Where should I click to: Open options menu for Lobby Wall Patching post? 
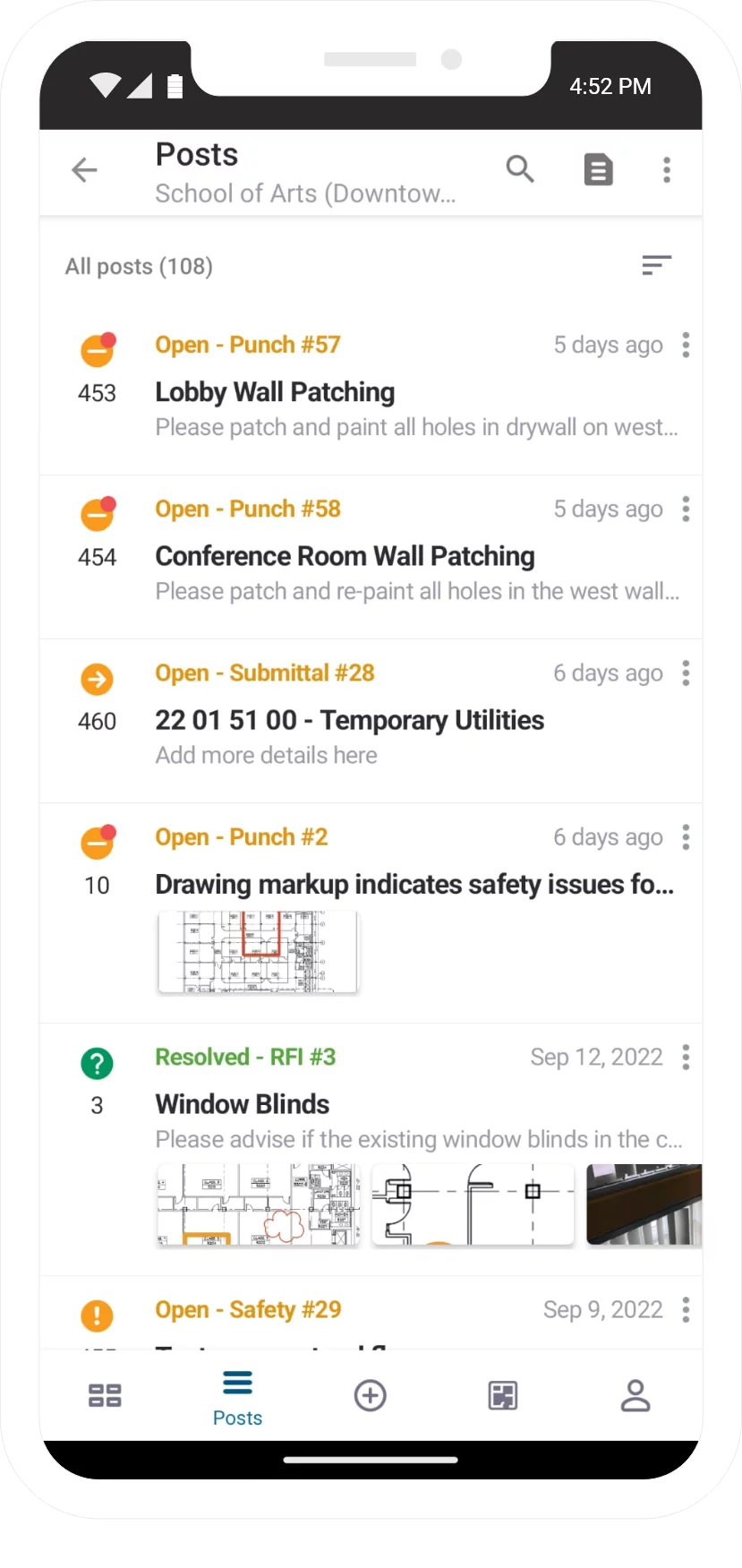coord(685,345)
